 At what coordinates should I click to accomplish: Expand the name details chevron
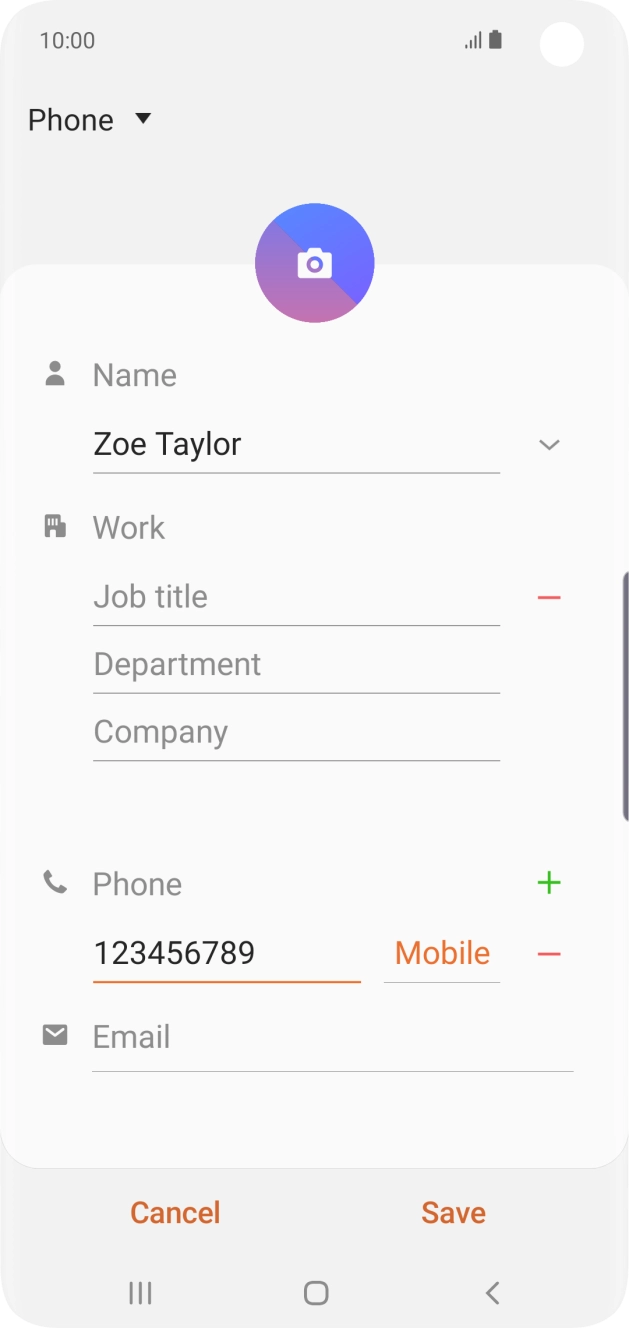coord(549,445)
